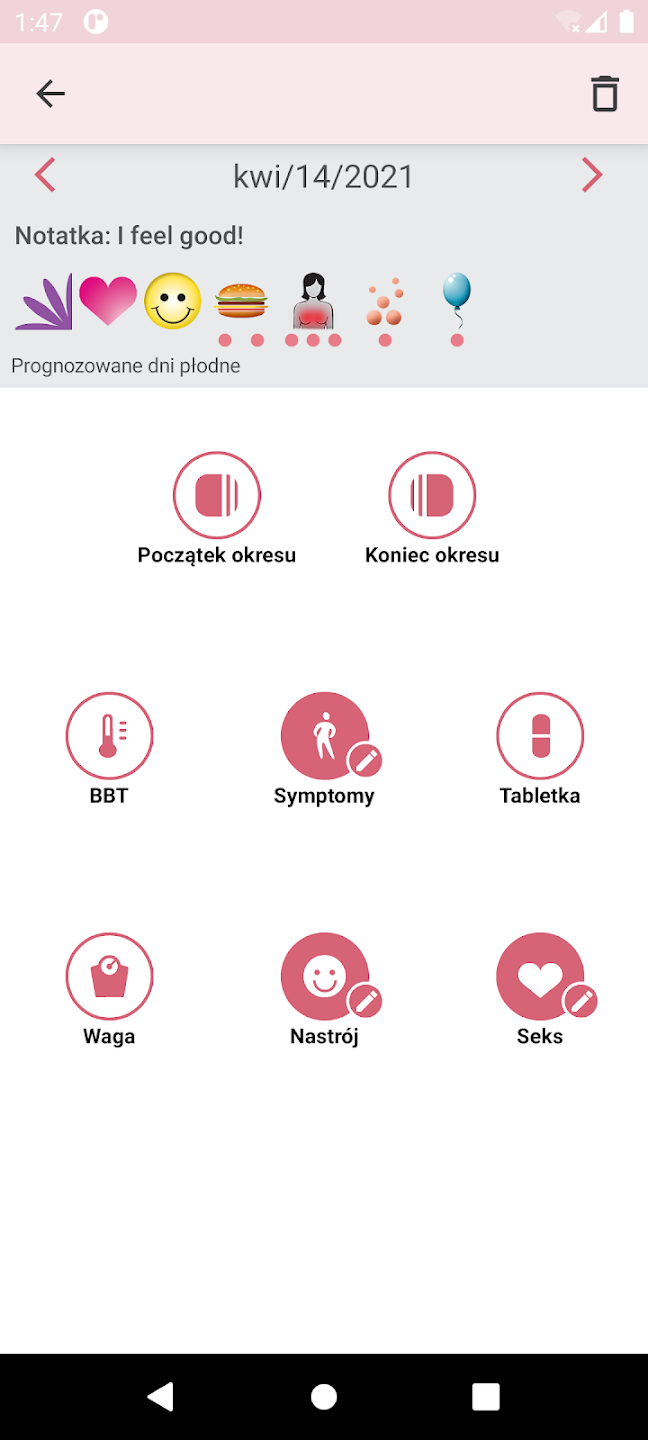This screenshot has width=648, height=1440.
Task: Enter Waga (weight)
Action: (x=109, y=977)
